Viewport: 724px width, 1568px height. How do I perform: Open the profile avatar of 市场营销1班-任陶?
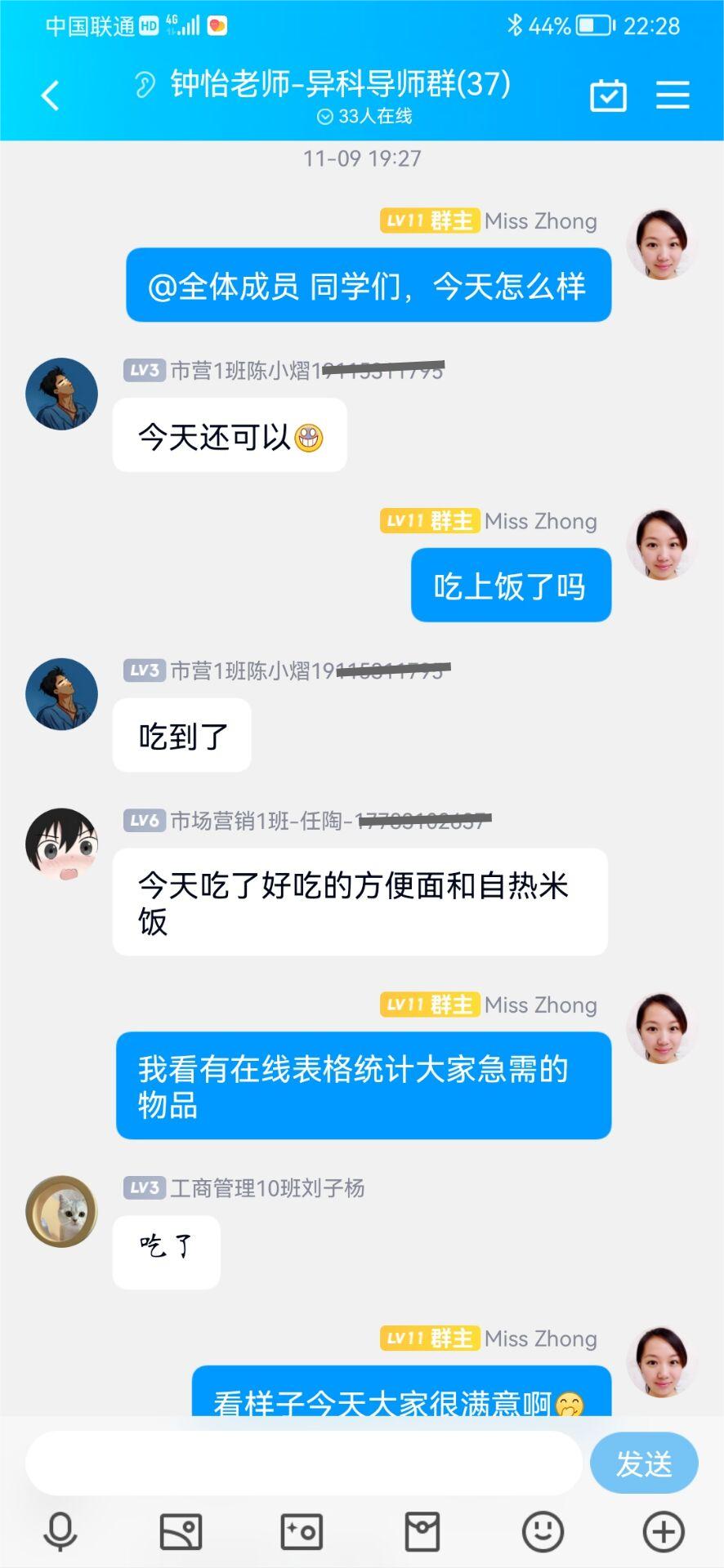[62, 844]
